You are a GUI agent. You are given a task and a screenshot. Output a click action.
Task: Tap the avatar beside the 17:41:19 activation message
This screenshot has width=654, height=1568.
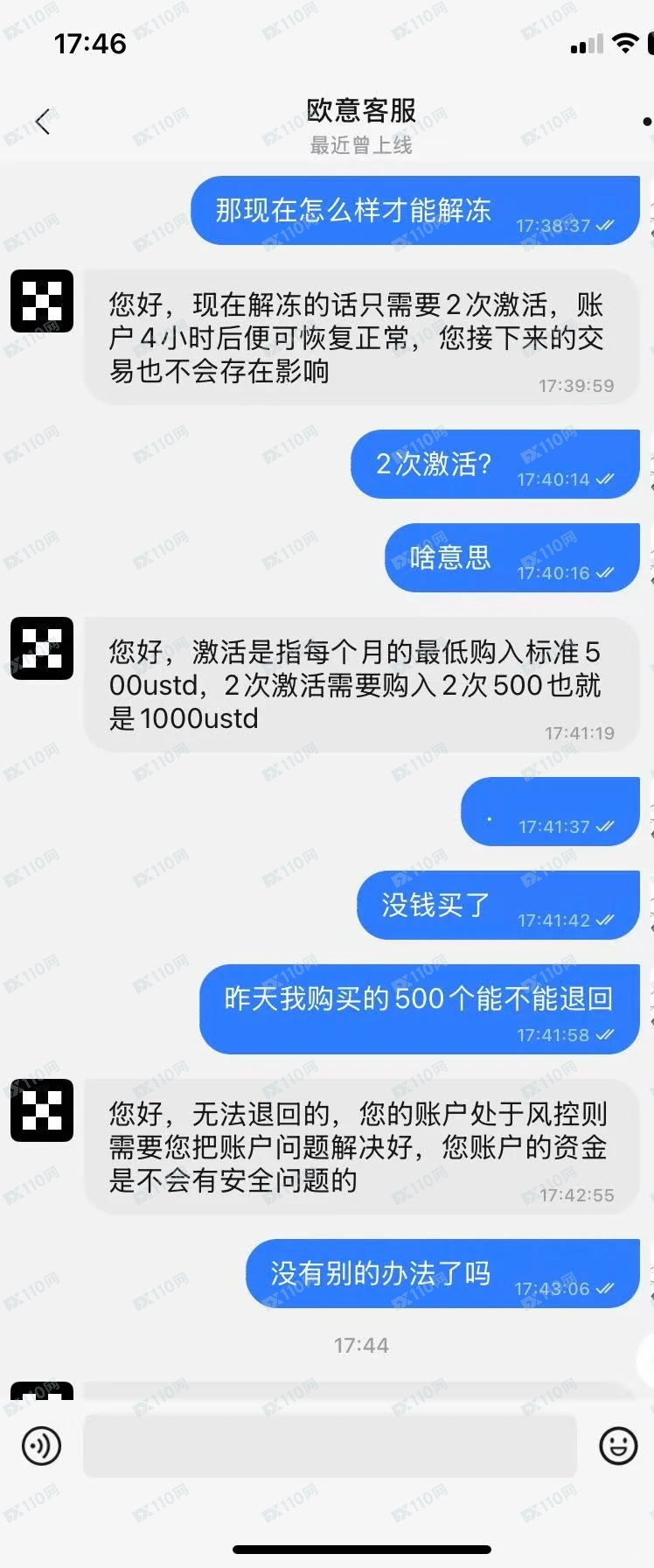coord(41,649)
